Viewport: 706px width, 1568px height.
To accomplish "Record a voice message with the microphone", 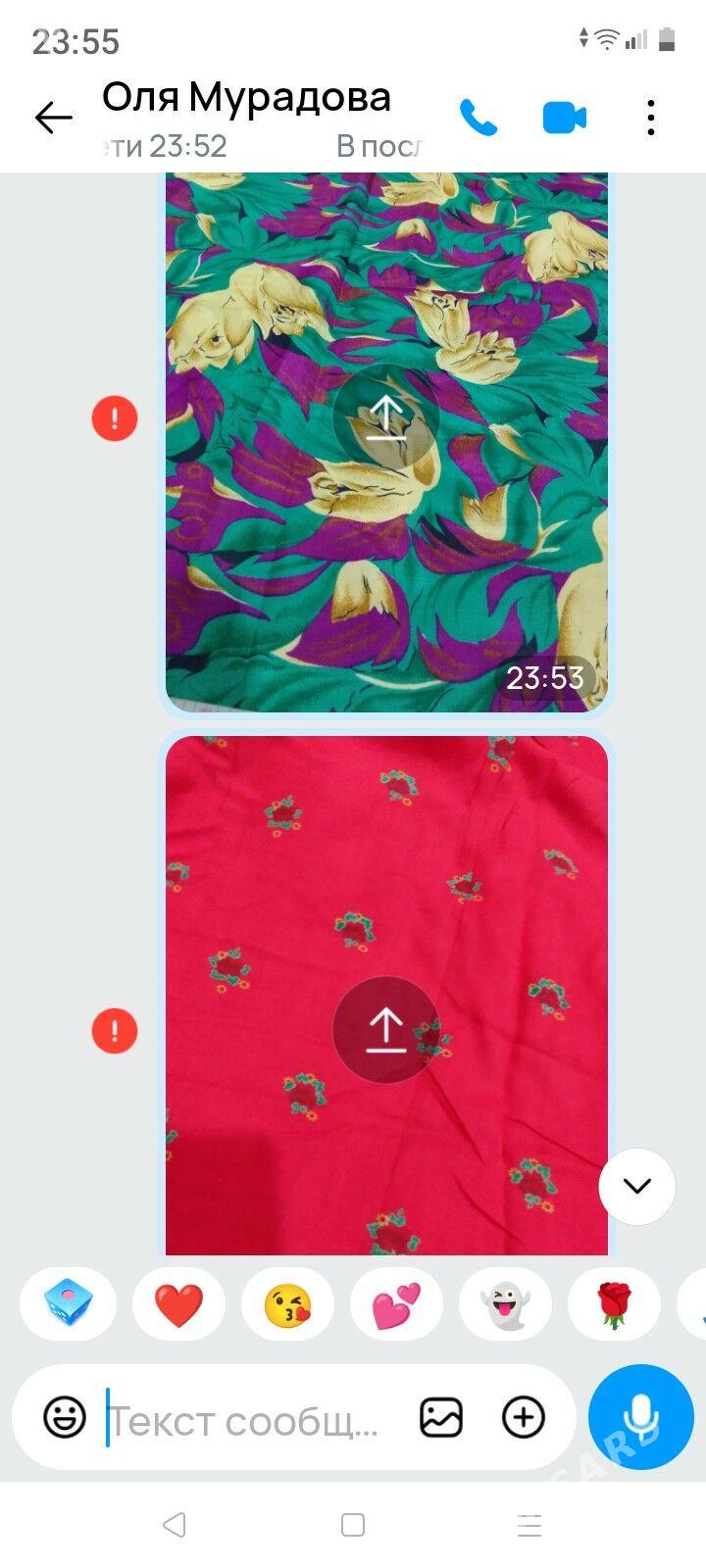I will (x=641, y=1417).
